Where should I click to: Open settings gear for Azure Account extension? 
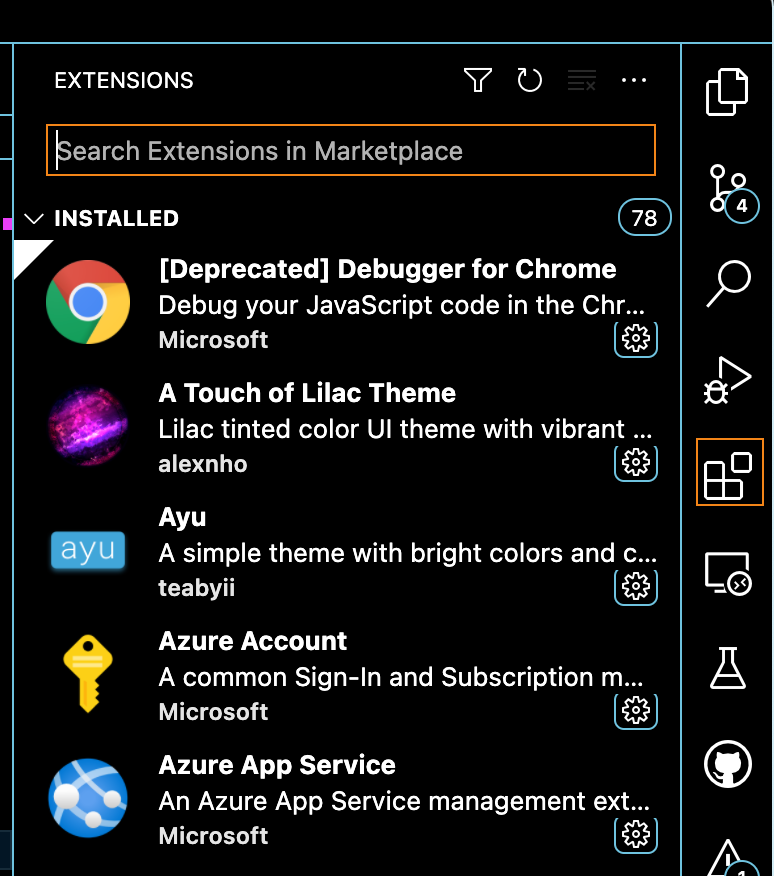(x=636, y=711)
